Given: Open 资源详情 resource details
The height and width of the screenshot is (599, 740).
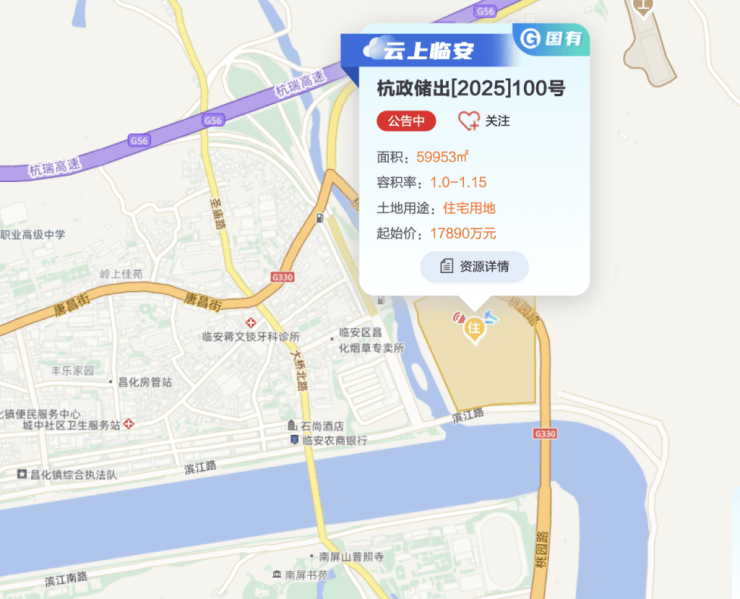Looking at the screenshot, I should (x=474, y=267).
